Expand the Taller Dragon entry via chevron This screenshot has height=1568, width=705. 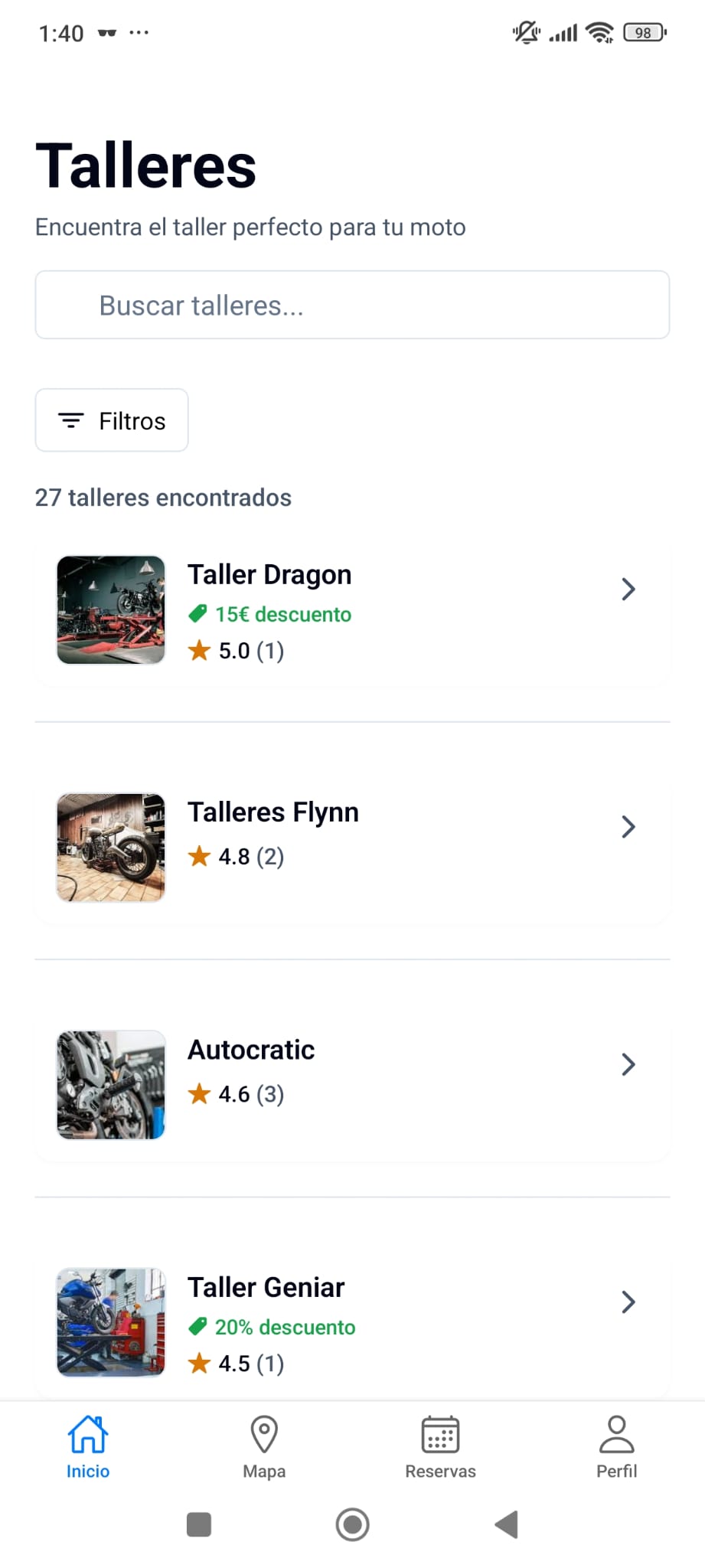[x=628, y=589]
